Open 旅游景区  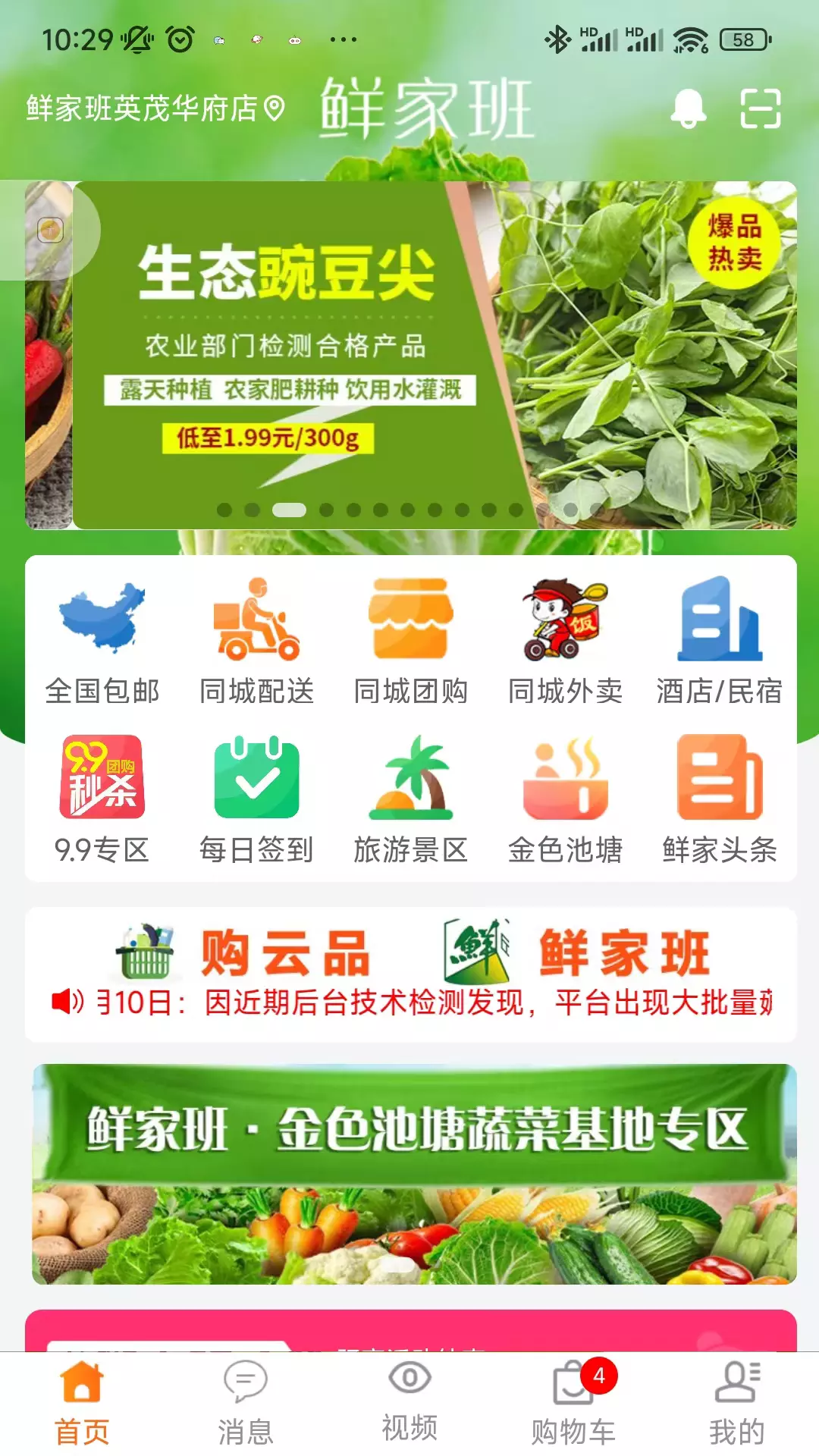[410, 800]
